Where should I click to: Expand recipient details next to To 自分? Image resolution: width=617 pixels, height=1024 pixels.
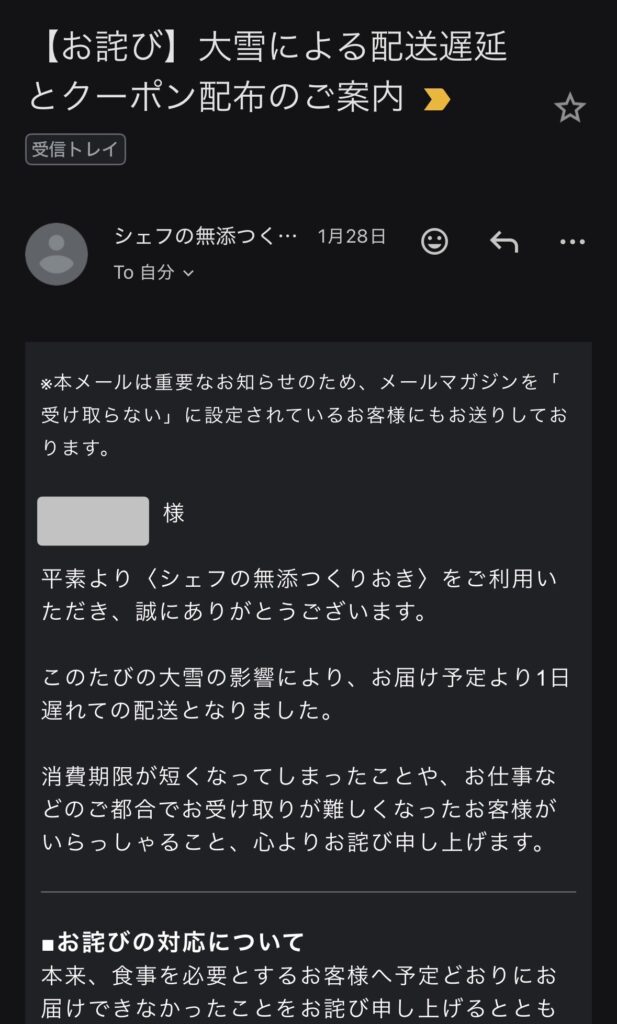point(189,272)
